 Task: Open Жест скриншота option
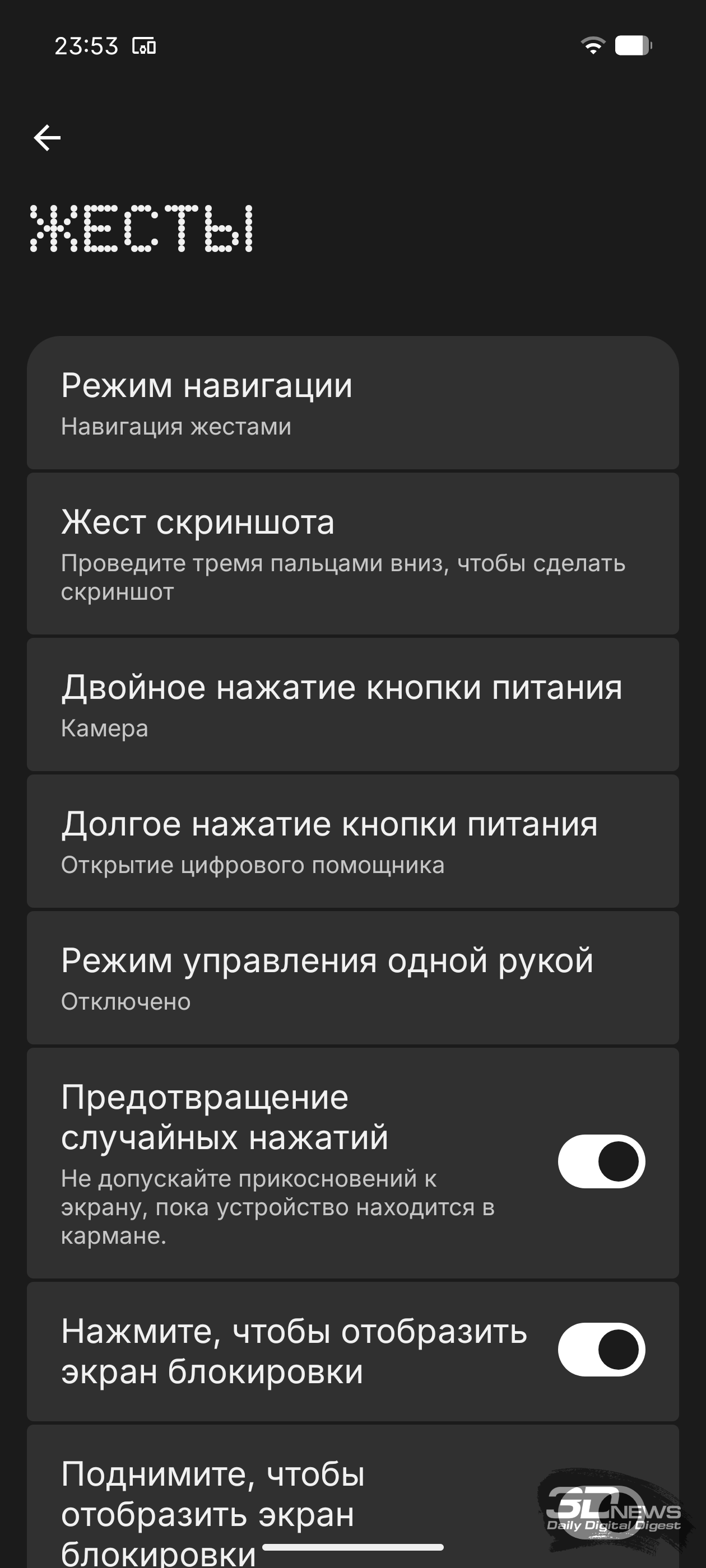pyautogui.click(x=352, y=554)
